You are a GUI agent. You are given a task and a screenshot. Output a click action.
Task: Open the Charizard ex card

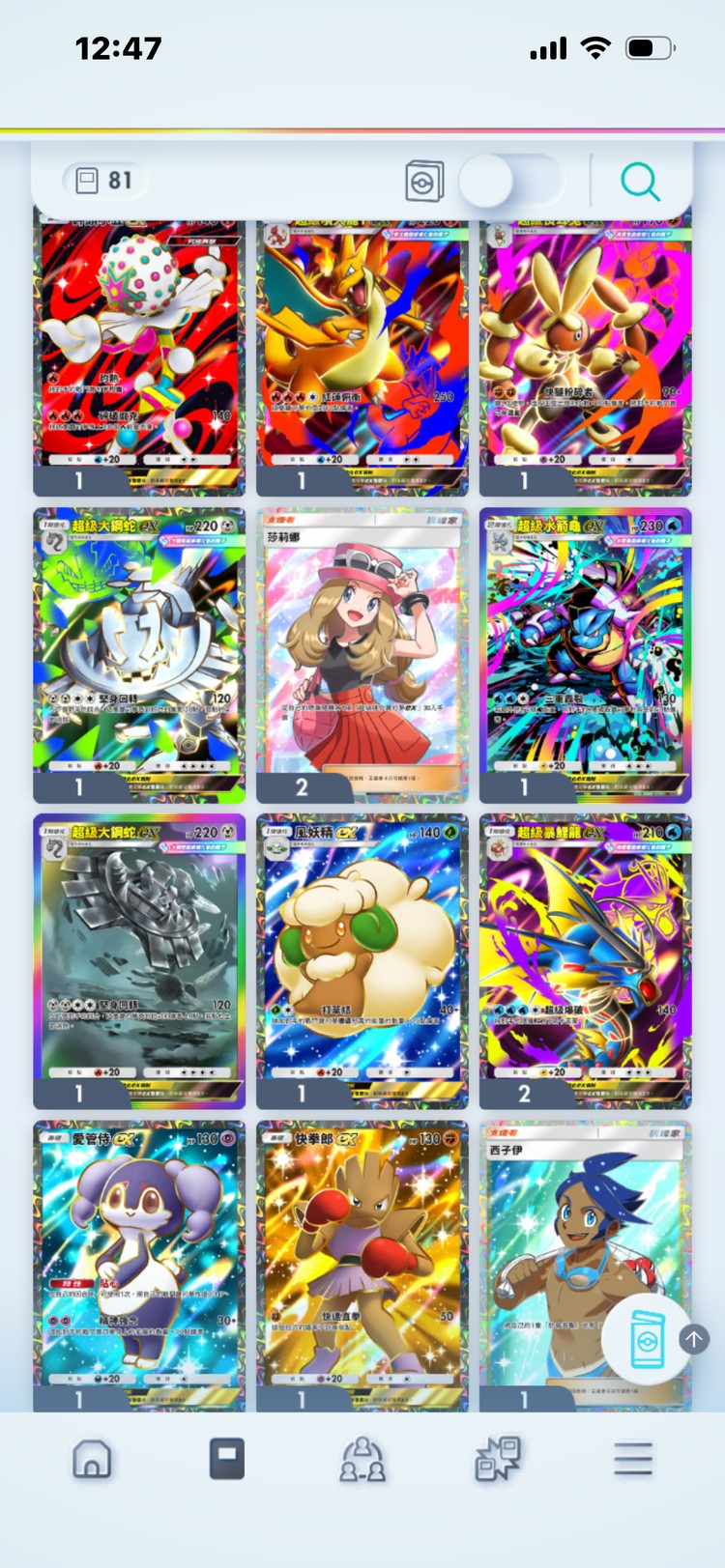pos(362,348)
